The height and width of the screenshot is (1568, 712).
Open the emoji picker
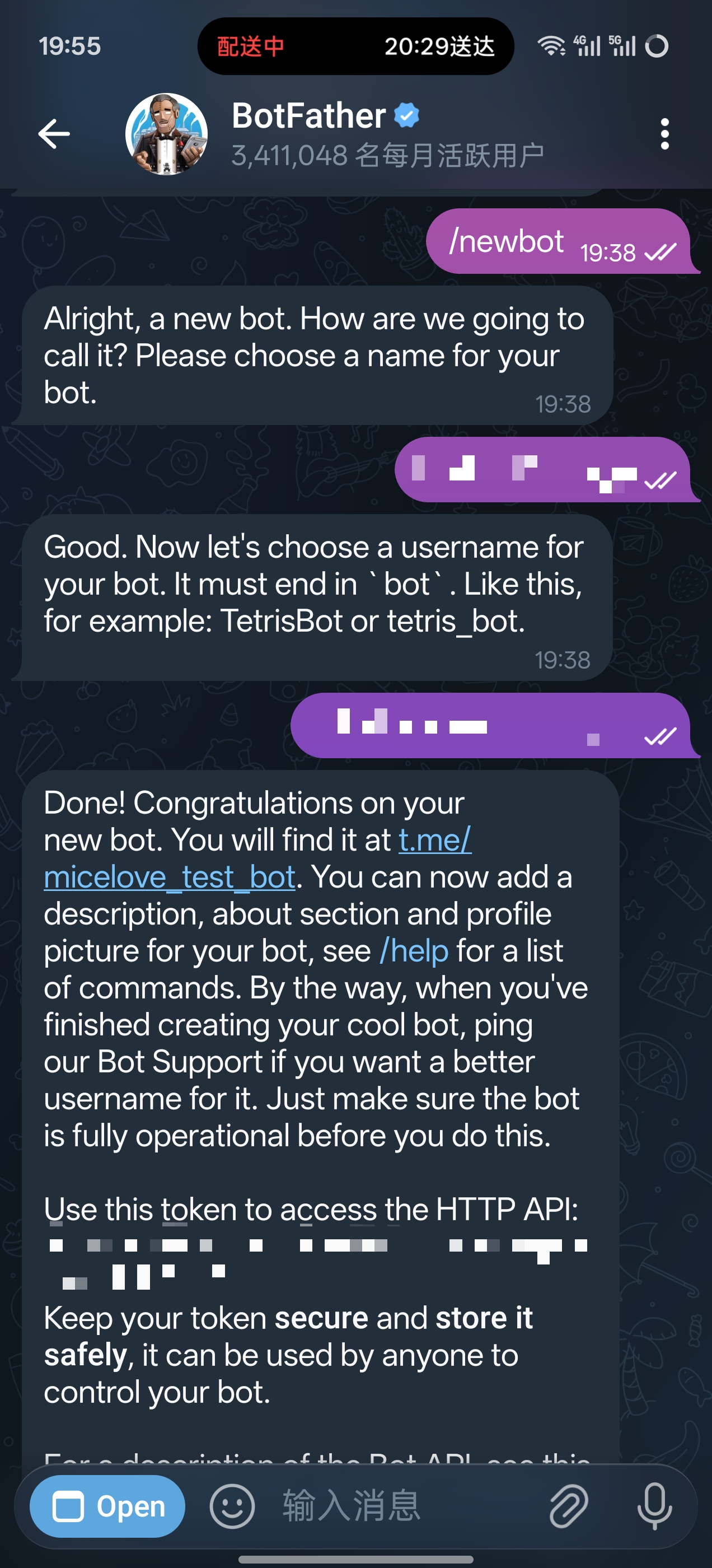click(x=232, y=1506)
